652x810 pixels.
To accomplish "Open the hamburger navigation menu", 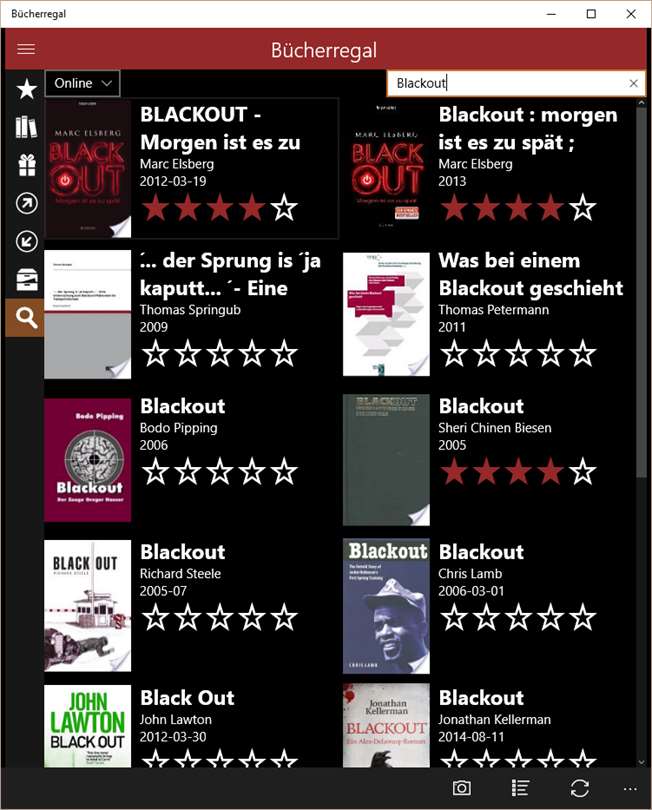I will 26,50.
